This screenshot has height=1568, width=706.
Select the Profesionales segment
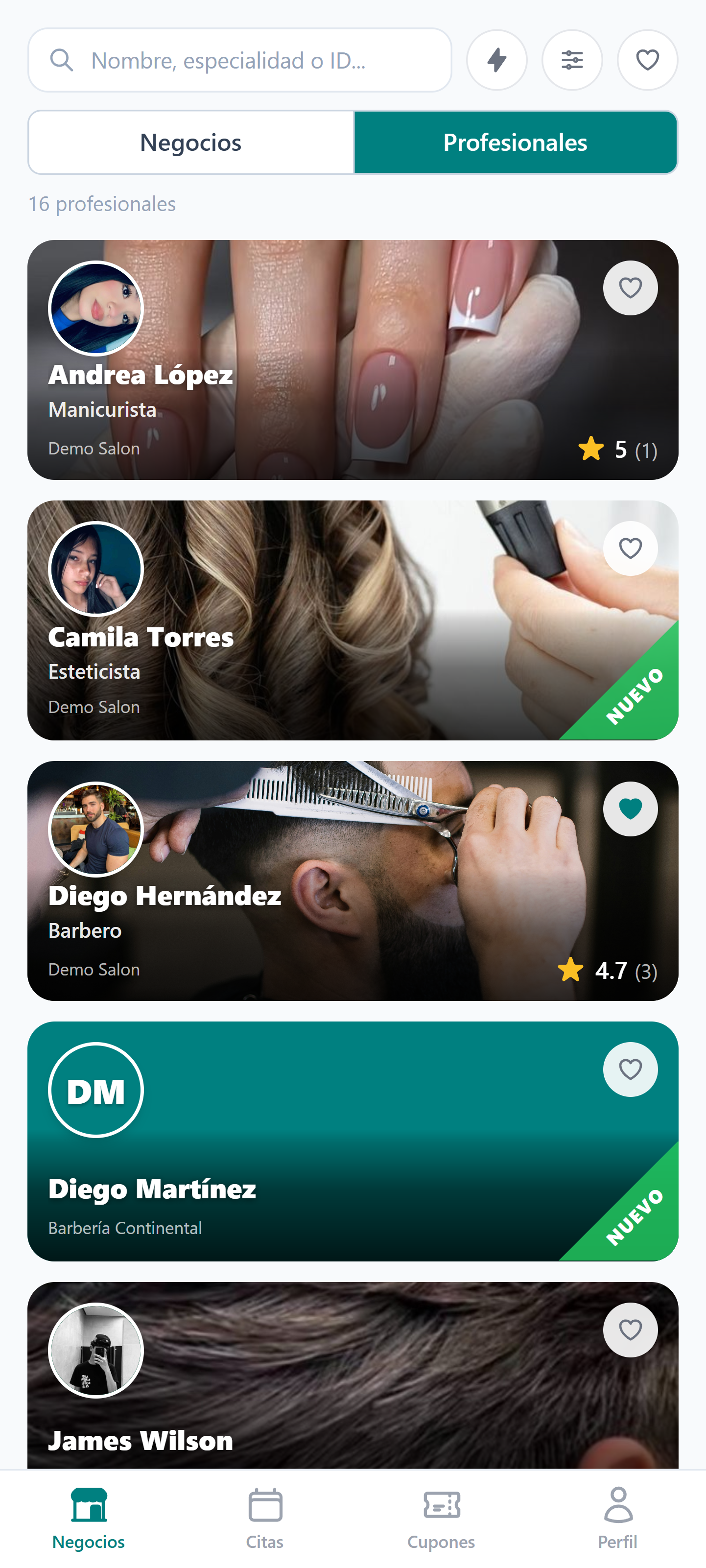[x=516, y=143]
